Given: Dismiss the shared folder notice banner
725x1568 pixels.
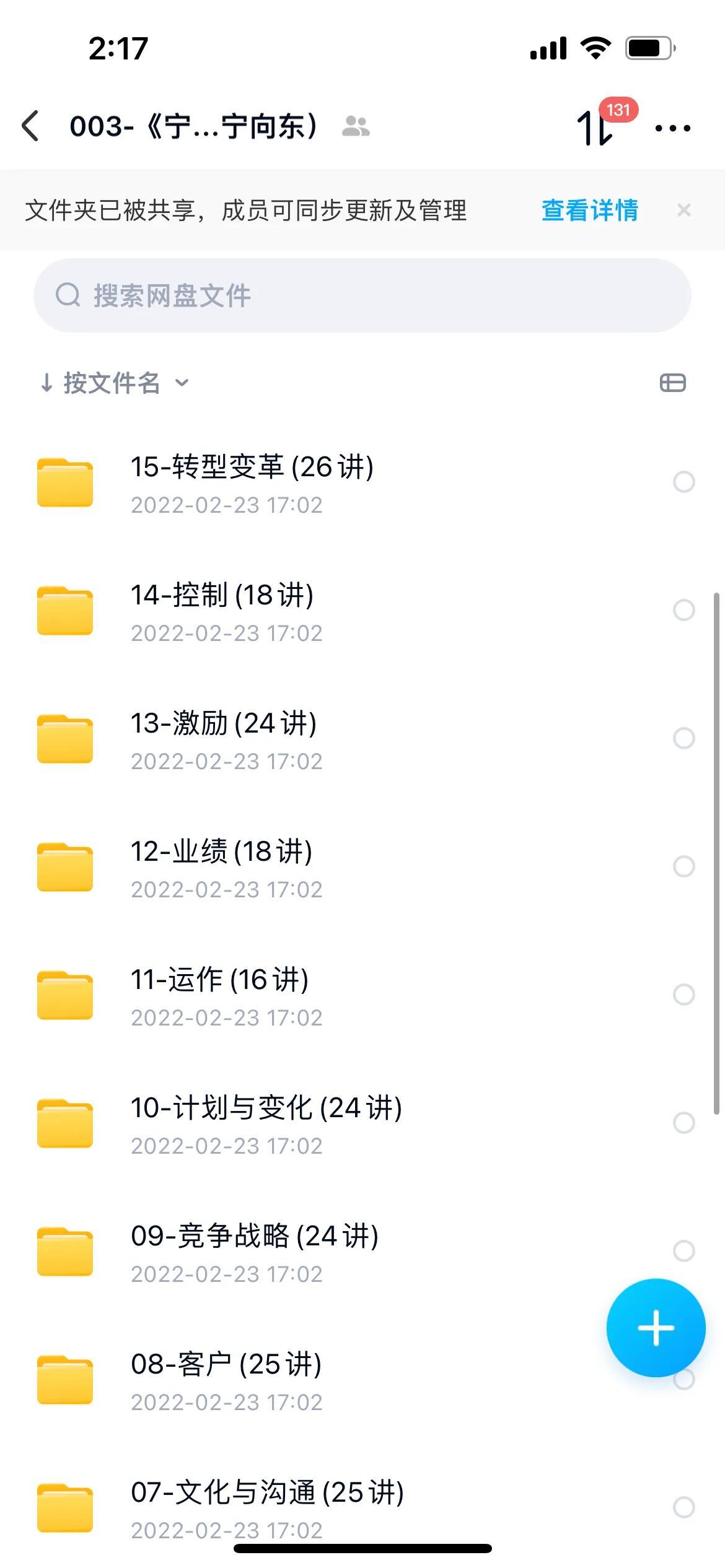Looking at the screenshot, I should [683, 211].
